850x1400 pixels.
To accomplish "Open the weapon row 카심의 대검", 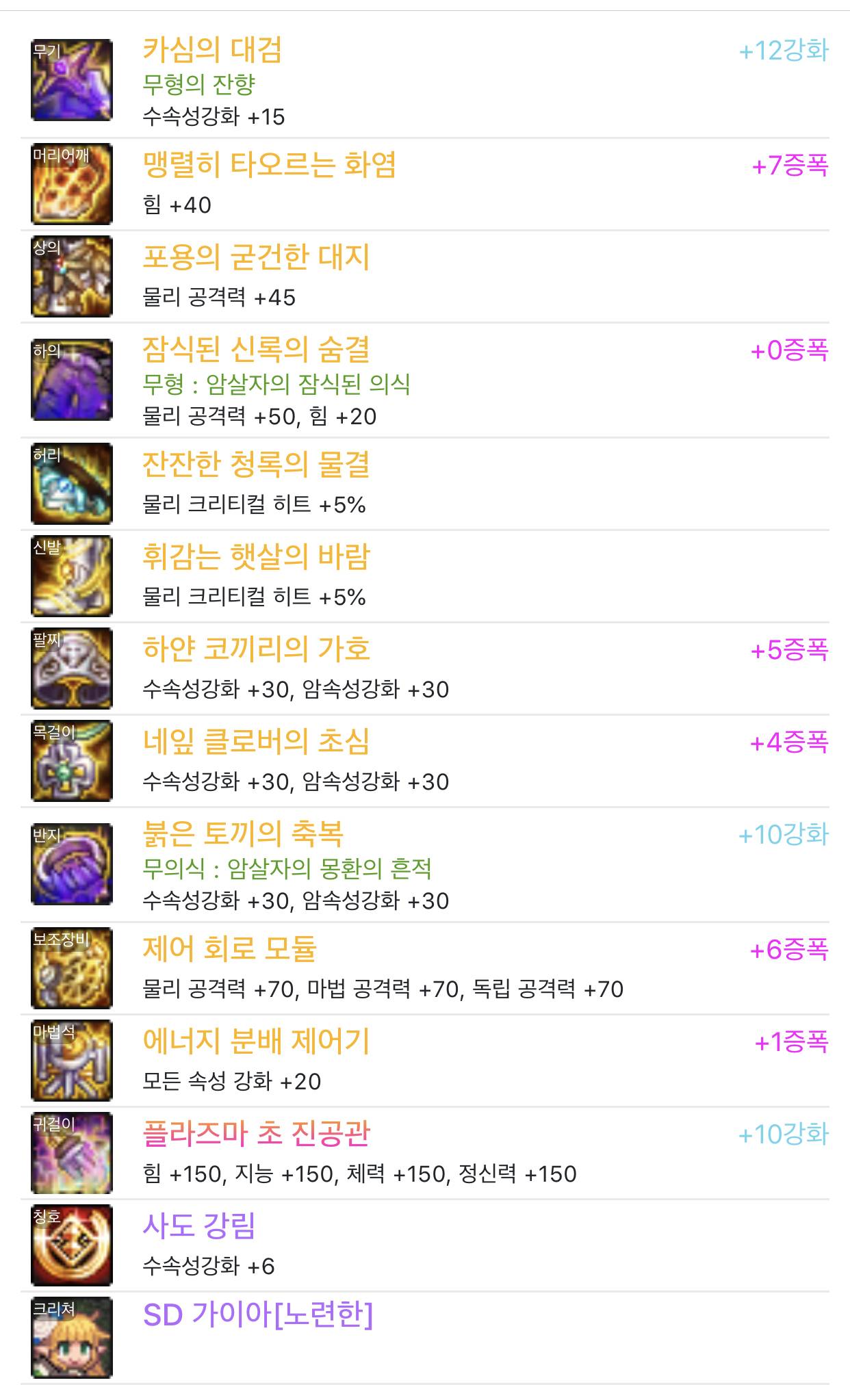I will pyautogui.click(x=425, y=81).
